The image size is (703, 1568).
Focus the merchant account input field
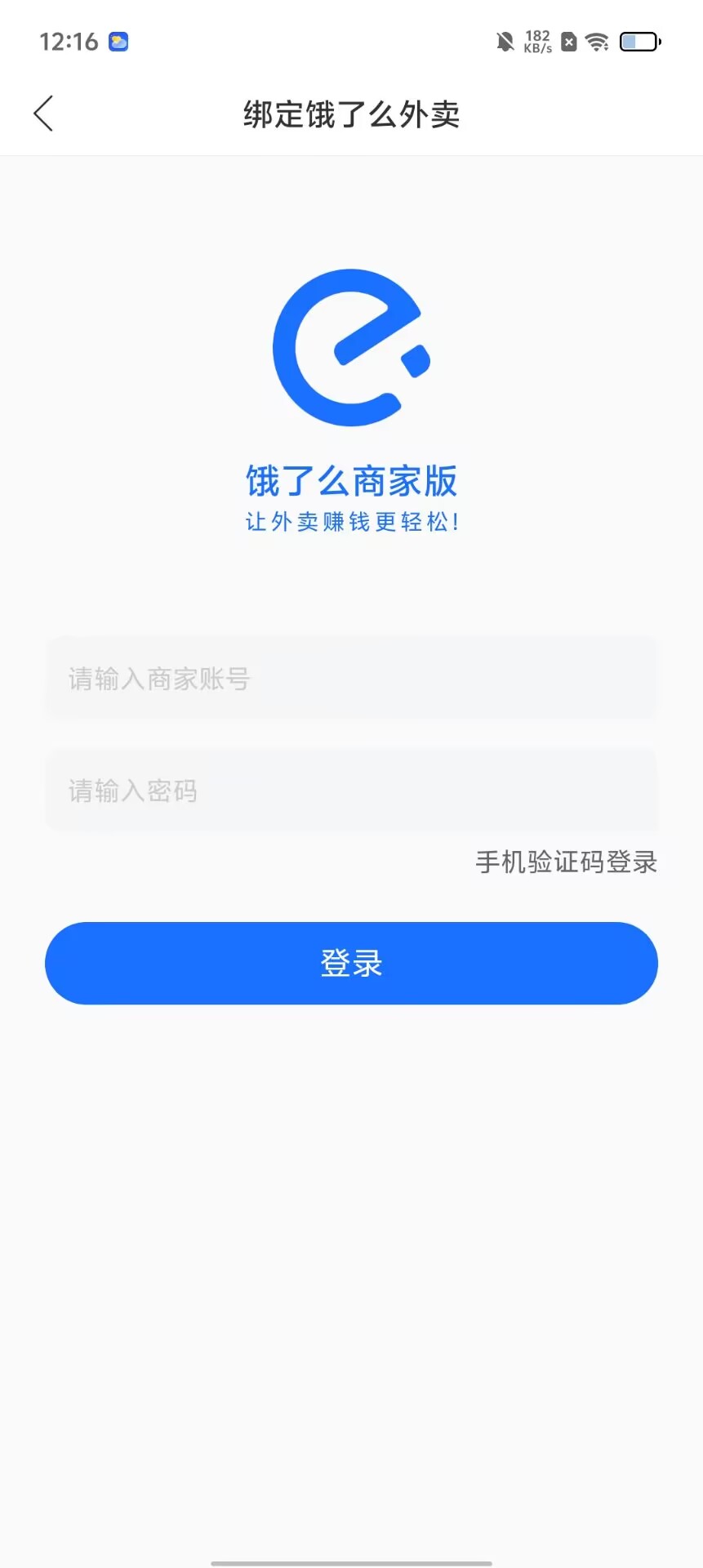(x=351, y=679)
